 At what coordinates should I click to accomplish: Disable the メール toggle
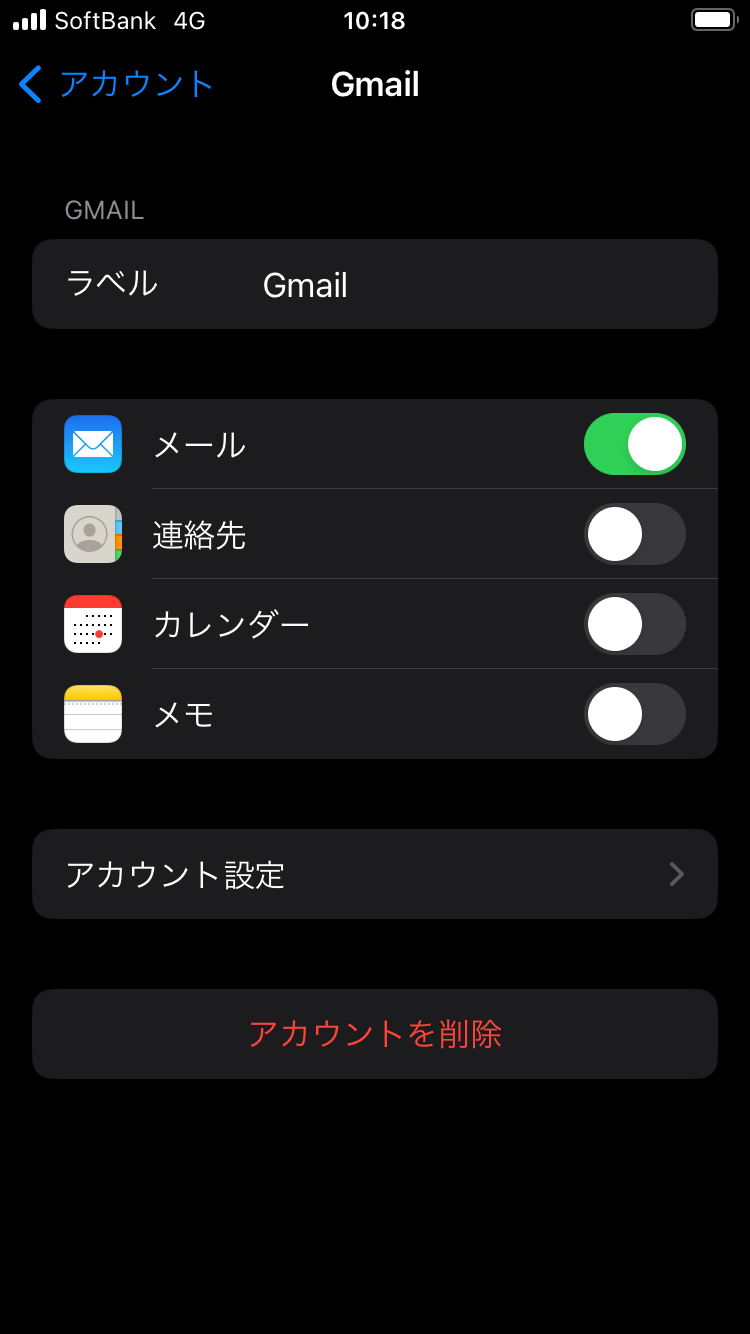click(635, 444)
